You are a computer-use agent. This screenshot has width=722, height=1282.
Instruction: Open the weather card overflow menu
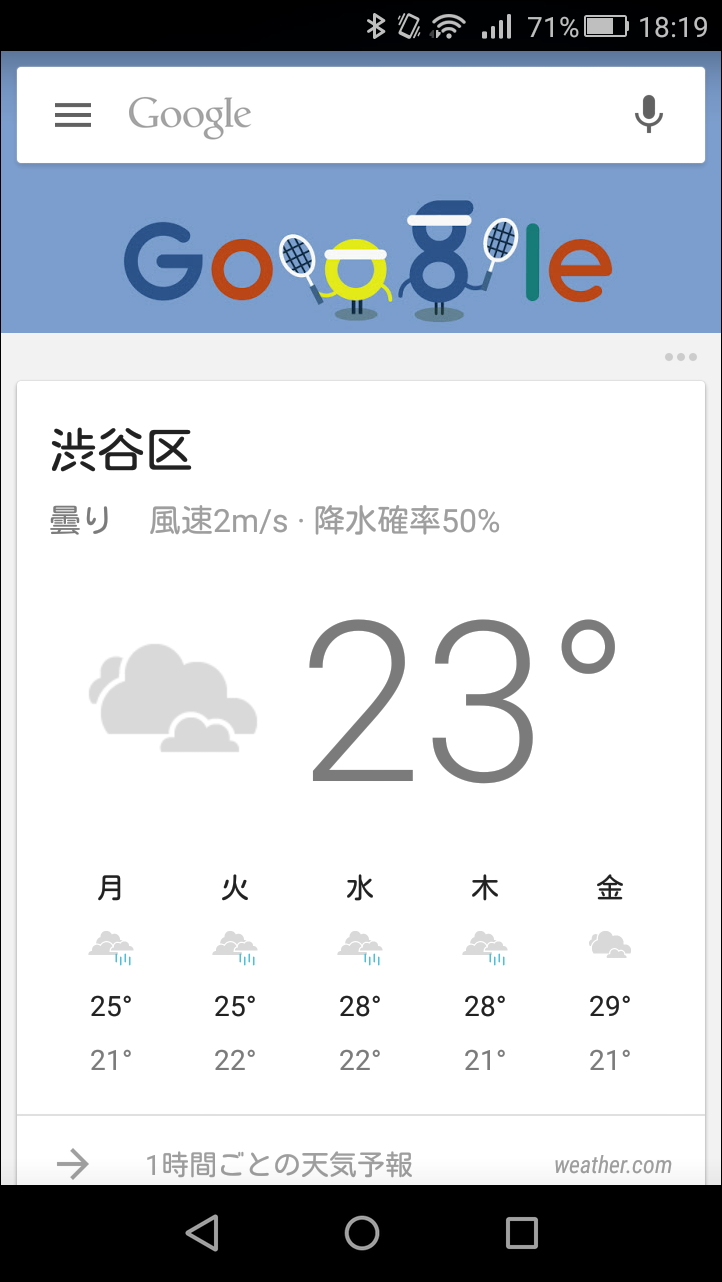[680, 356]
